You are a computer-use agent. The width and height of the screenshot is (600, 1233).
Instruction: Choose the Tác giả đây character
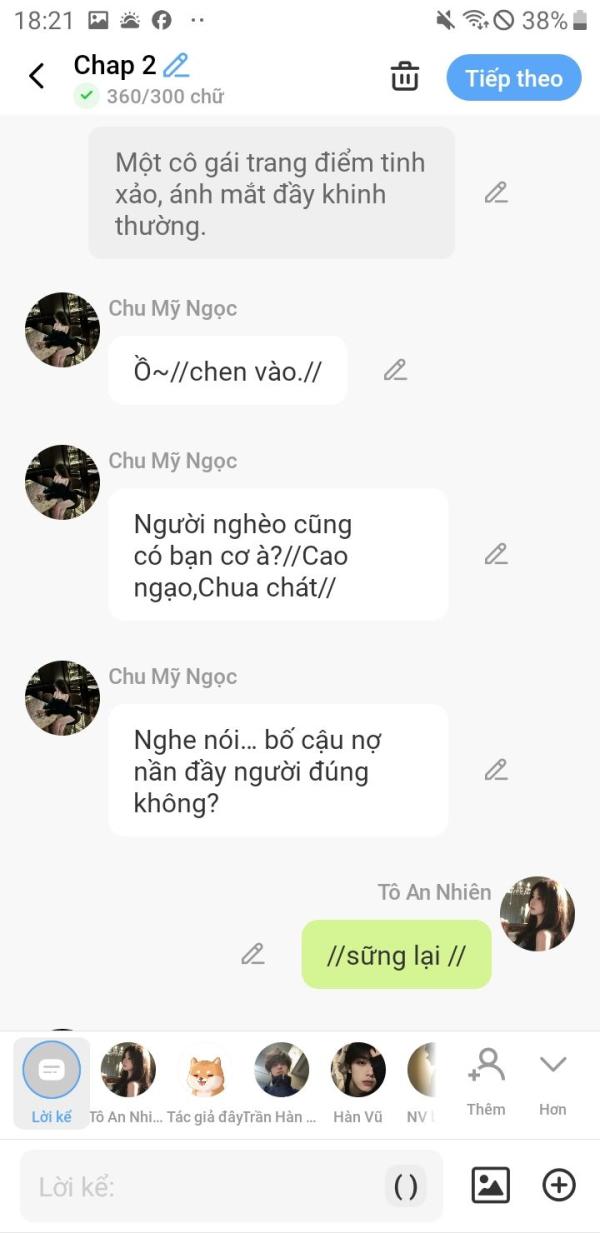tap(205, 1083)
